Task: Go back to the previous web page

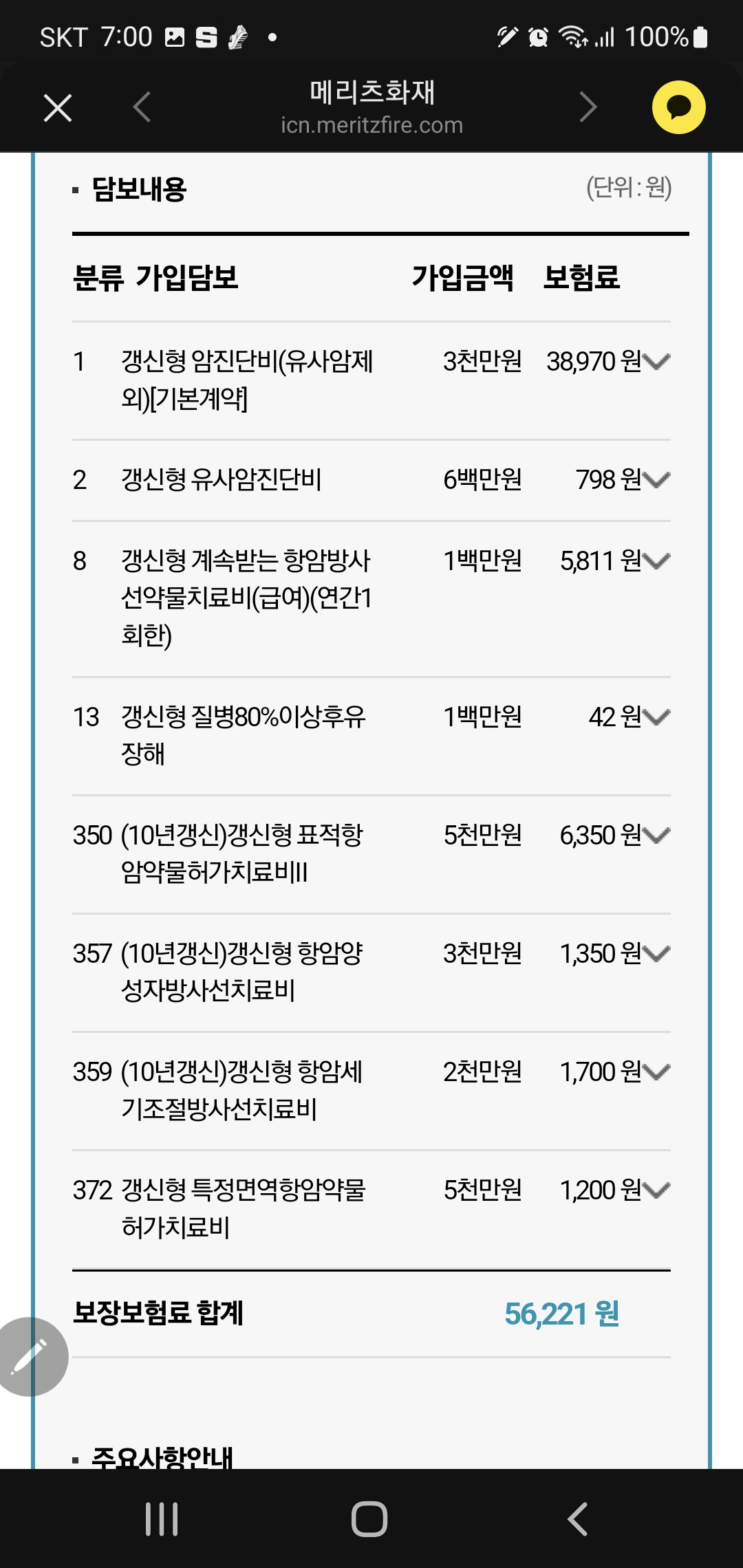Action: [142, 107]
